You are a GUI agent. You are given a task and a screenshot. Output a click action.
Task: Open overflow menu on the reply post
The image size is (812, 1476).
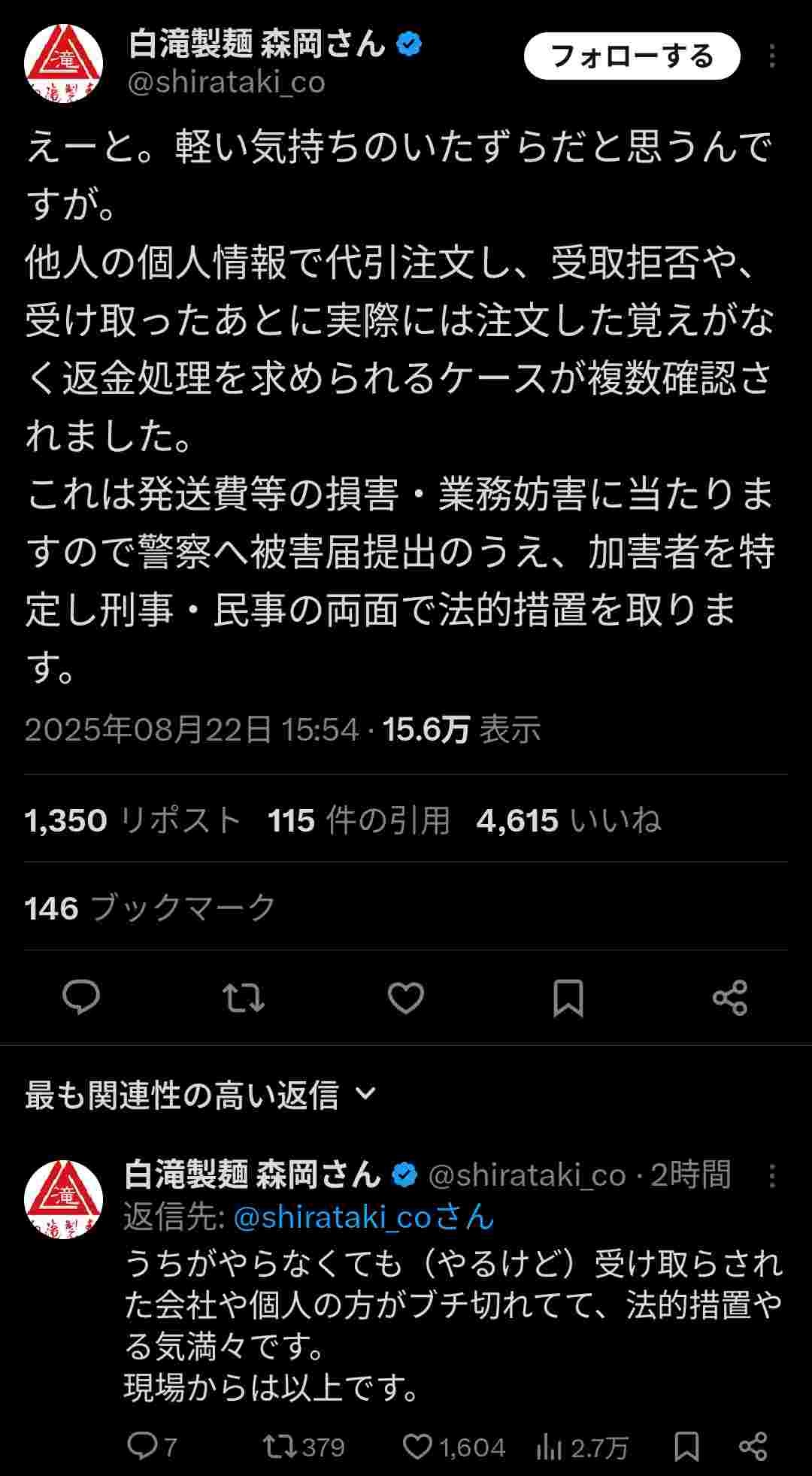pyautogui.click(x=772, y=1176)
